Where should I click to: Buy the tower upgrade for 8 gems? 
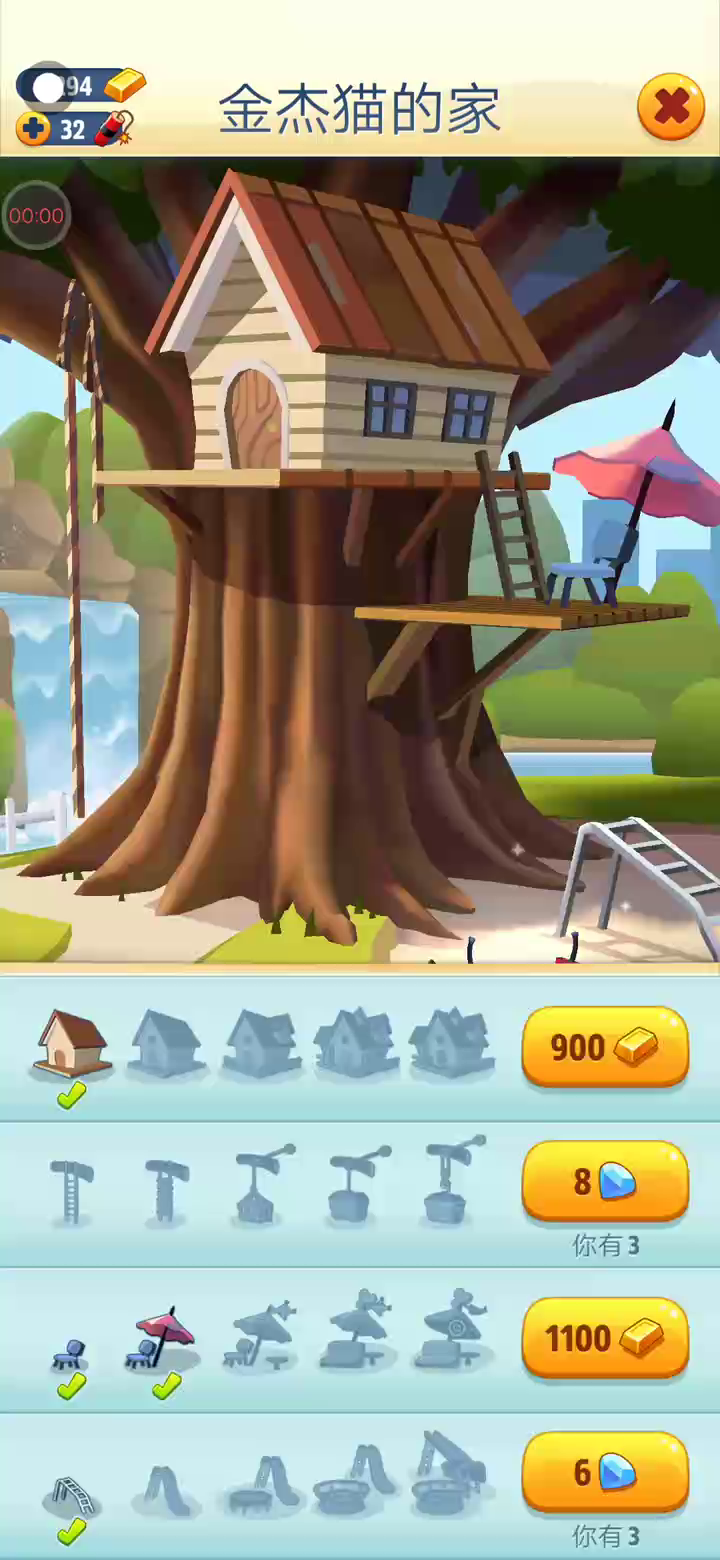604,1182
